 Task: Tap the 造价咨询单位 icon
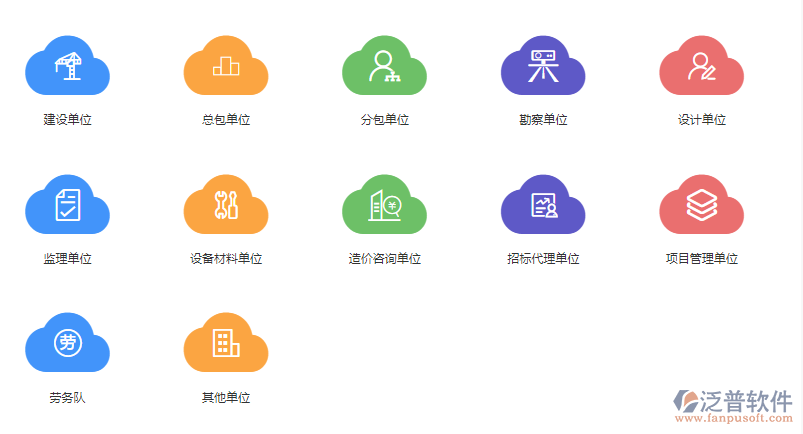[x=384, y=206]
